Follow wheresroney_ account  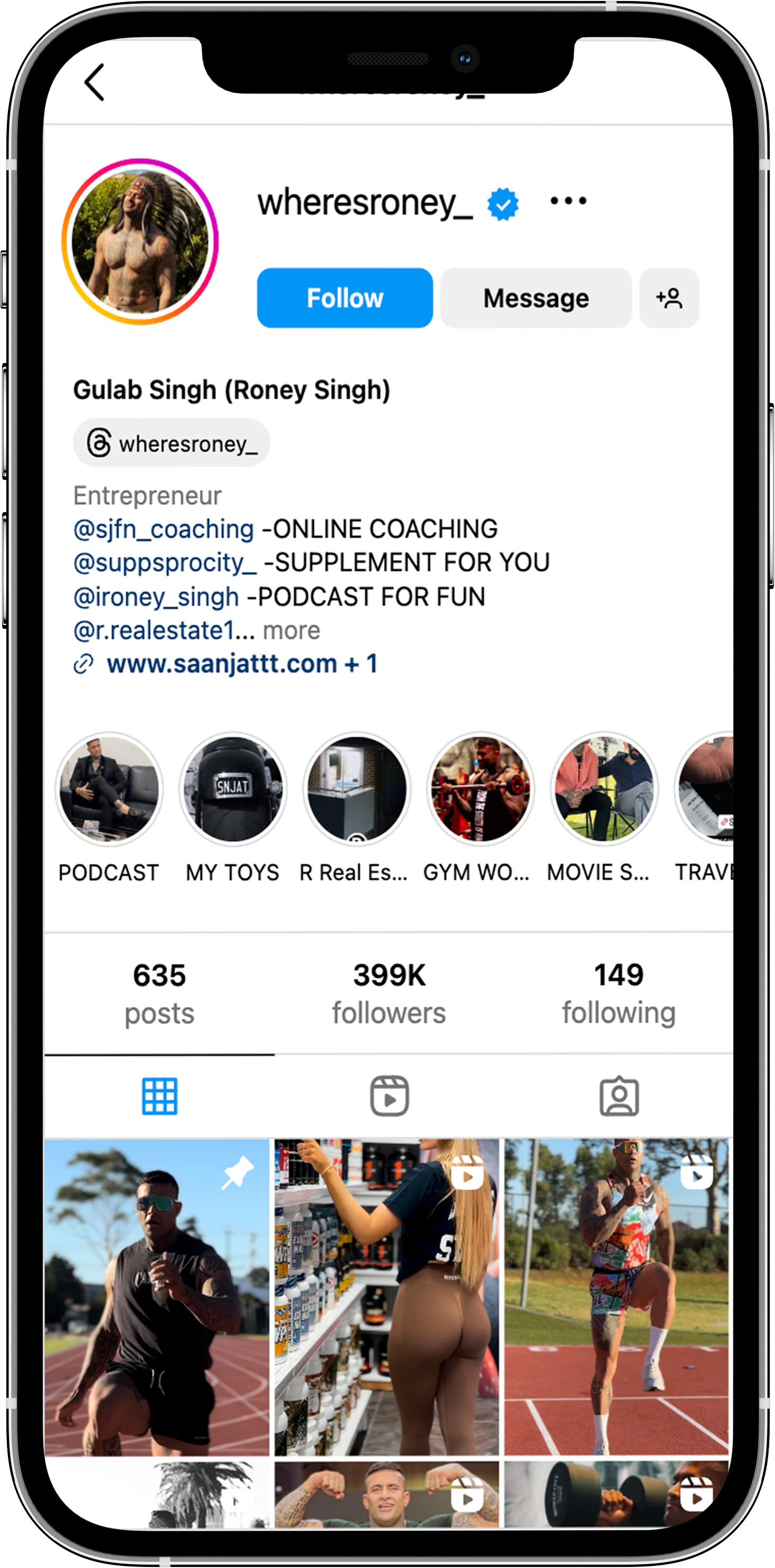344,298
